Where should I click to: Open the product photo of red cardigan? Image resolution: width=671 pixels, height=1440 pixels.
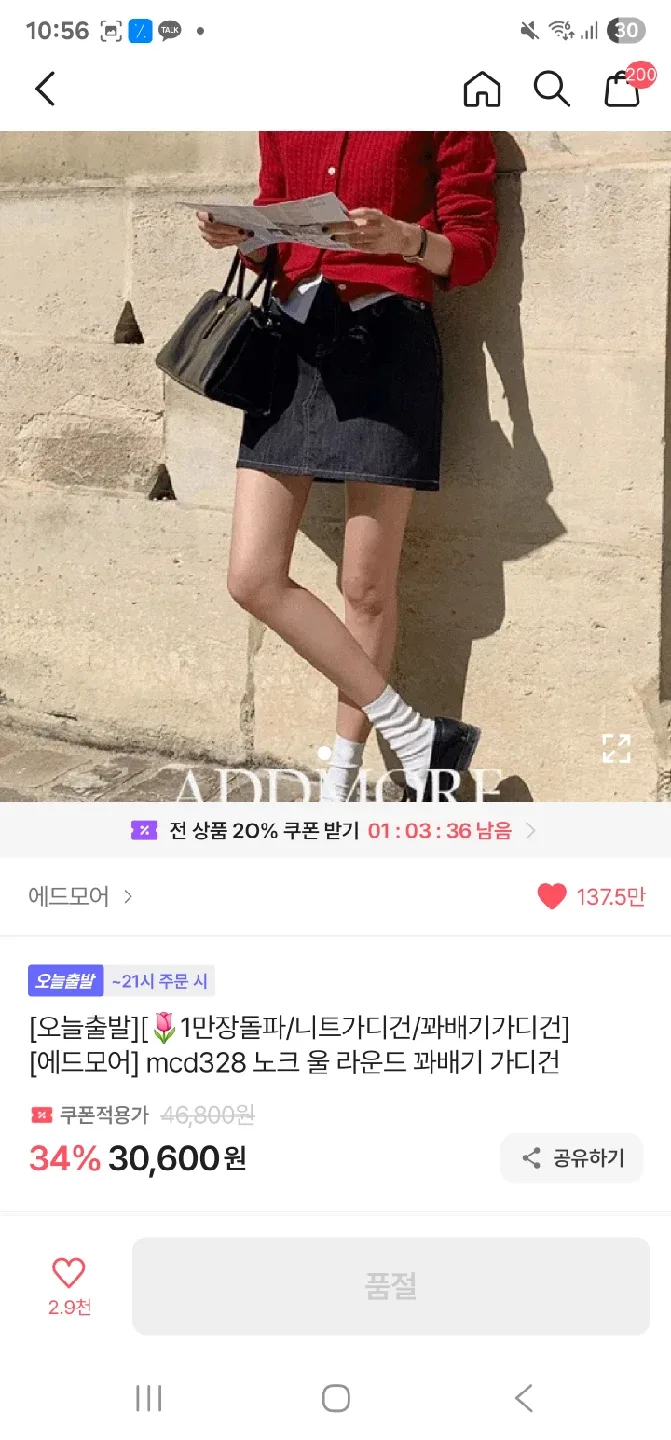(335, 466)
